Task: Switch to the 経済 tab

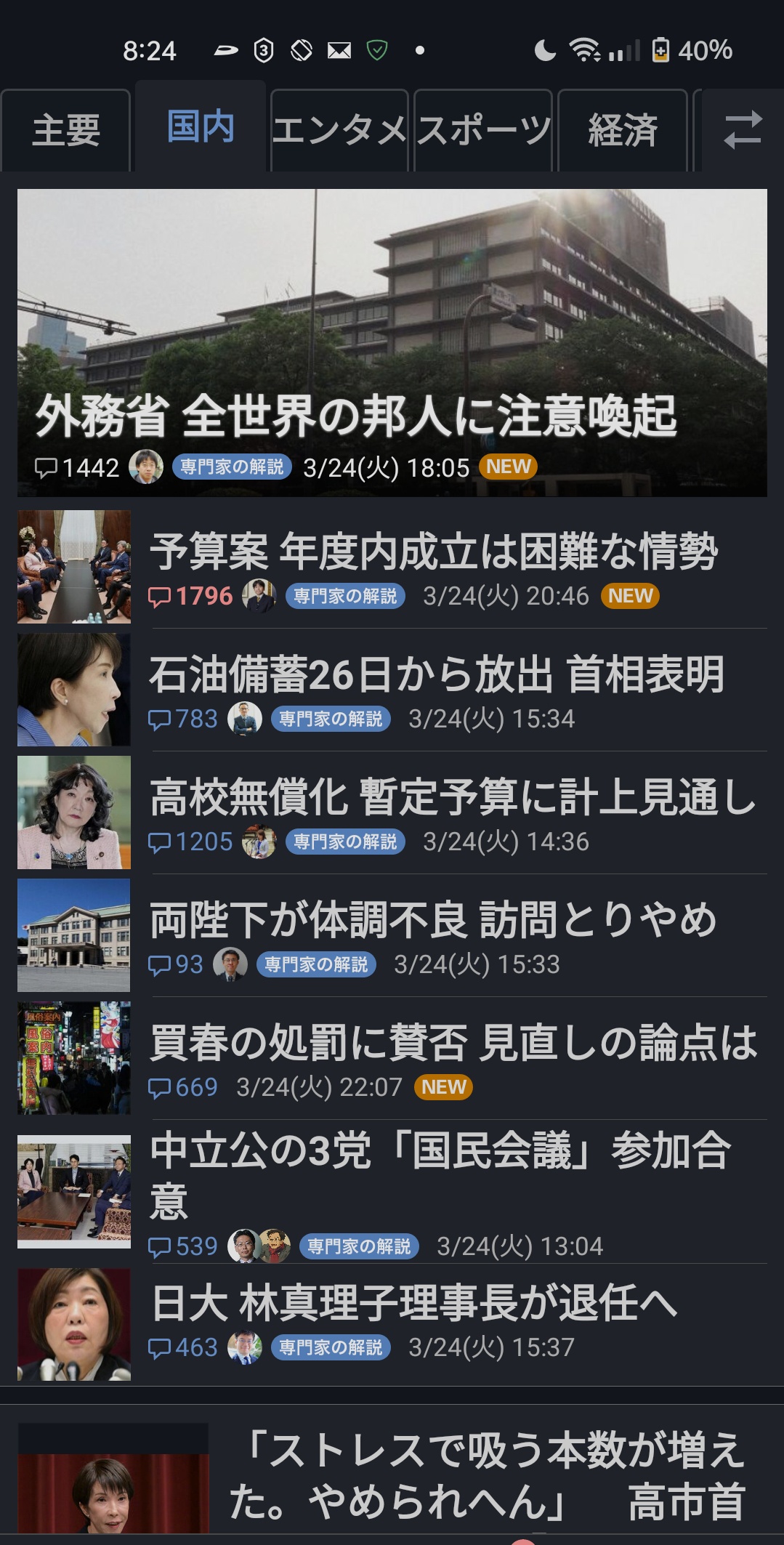Action: (623, 131)
